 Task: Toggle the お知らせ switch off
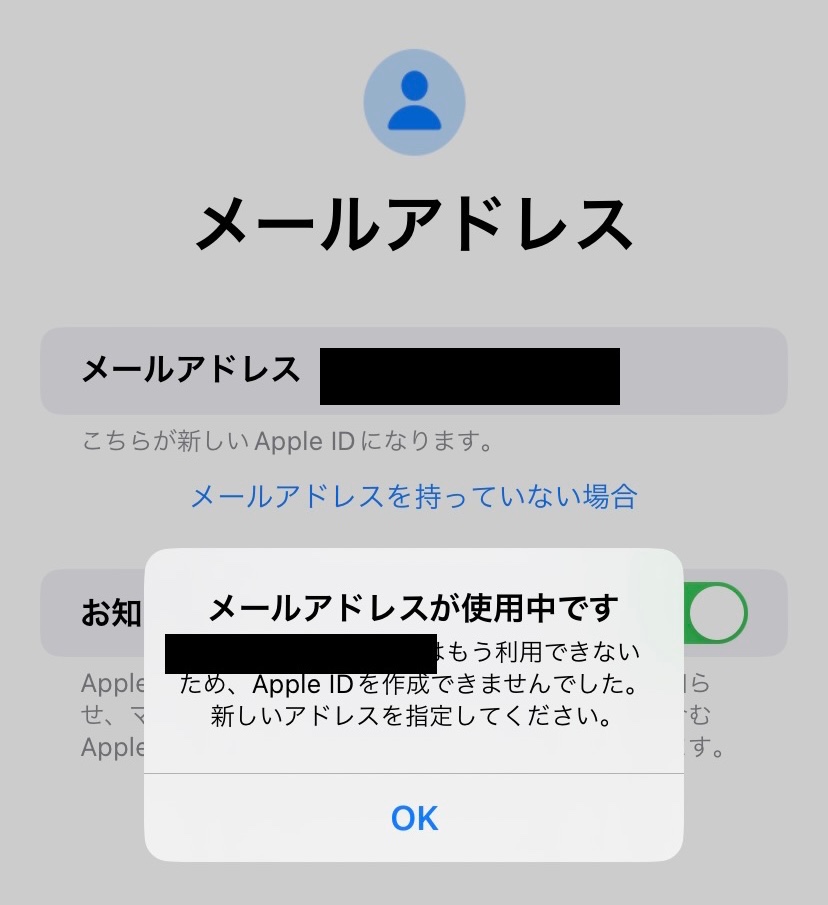(x=714, y=611)
